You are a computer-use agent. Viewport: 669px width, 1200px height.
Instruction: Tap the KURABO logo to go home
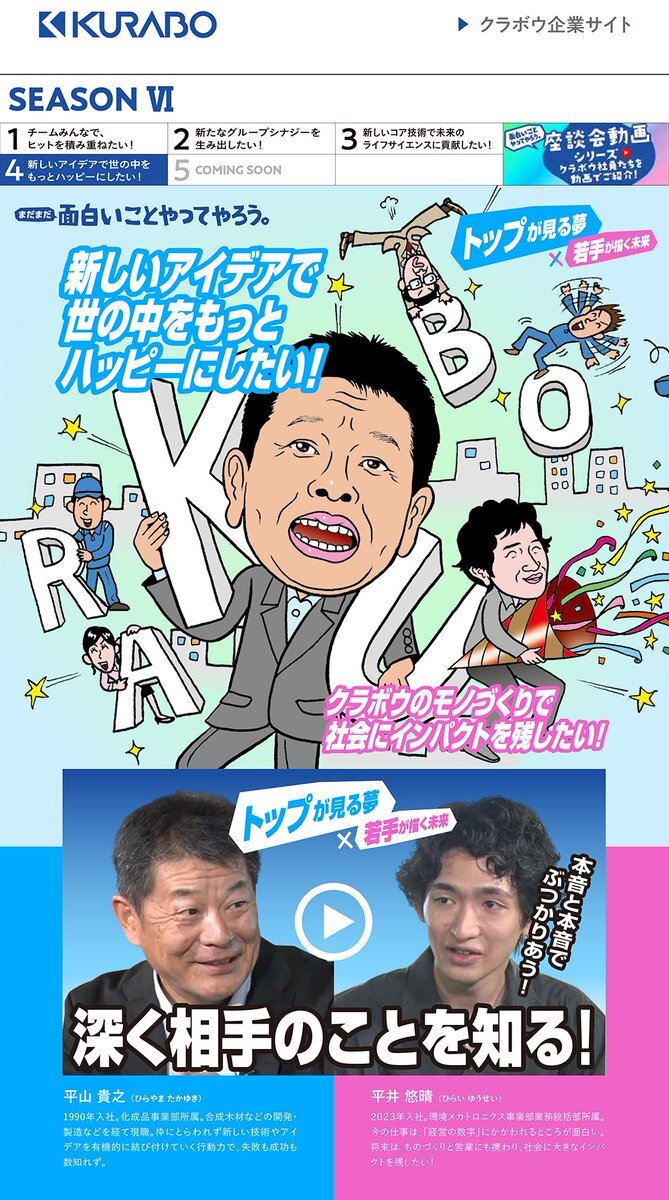(x=127, y=25)
